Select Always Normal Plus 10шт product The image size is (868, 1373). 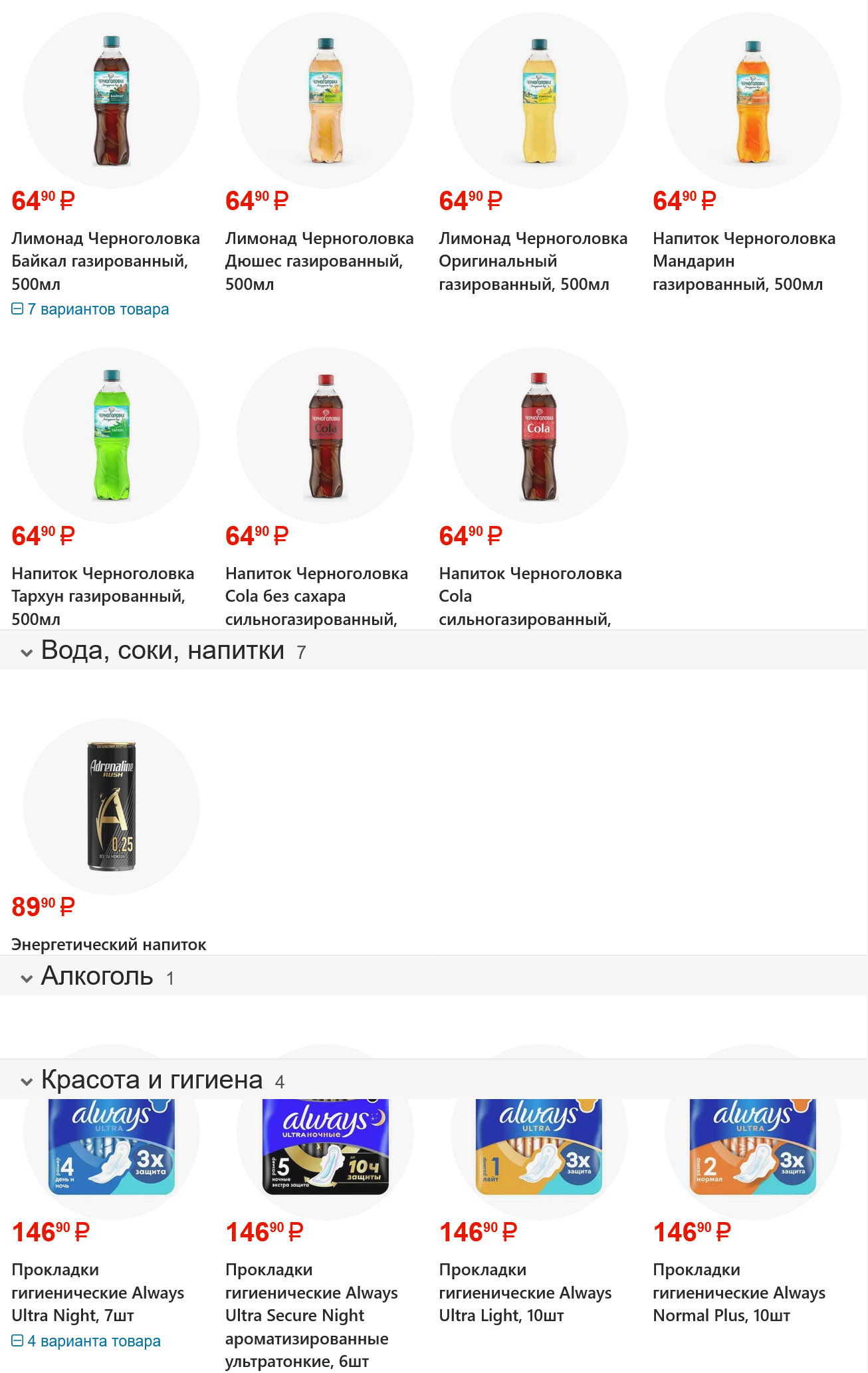738,1292
